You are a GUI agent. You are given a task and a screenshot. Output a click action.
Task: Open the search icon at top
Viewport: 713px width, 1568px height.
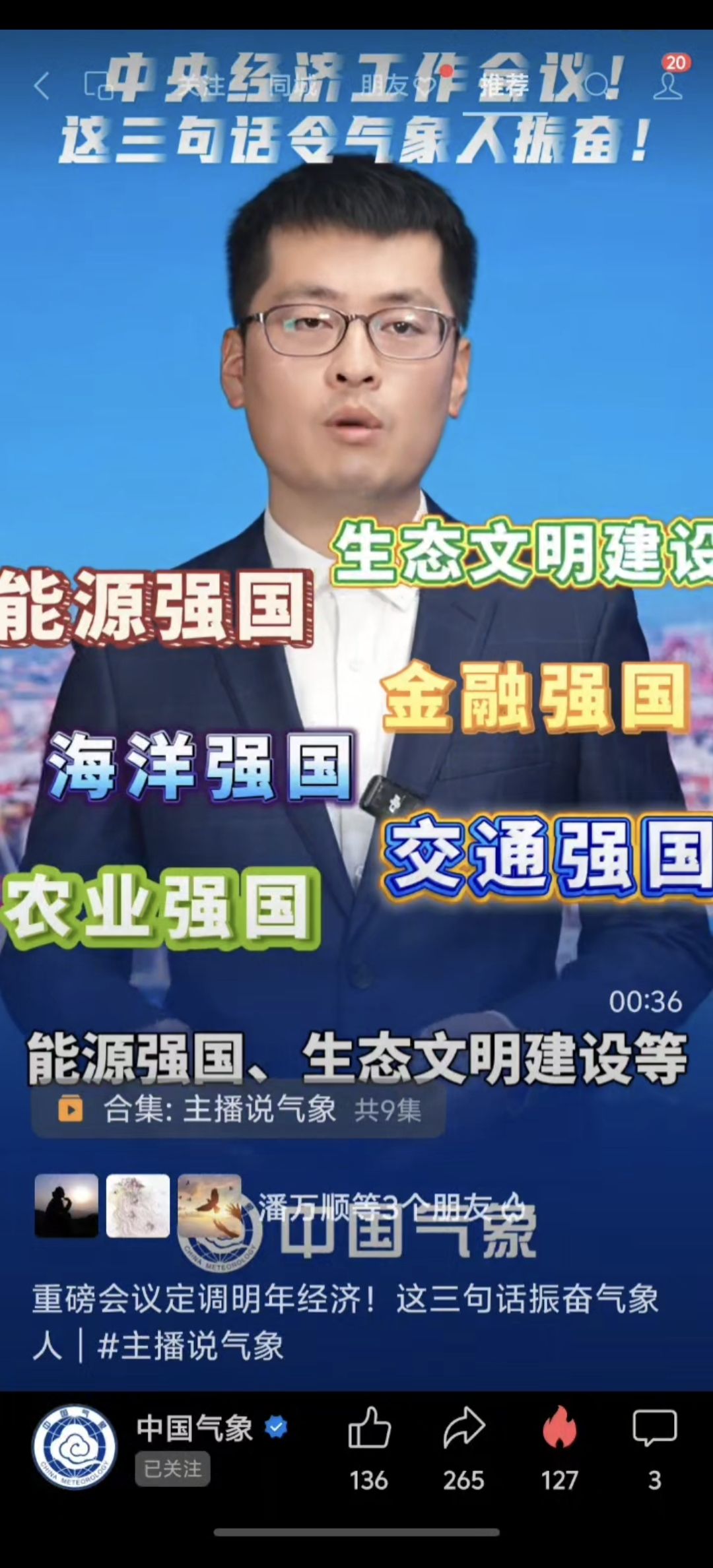(596, 85)
